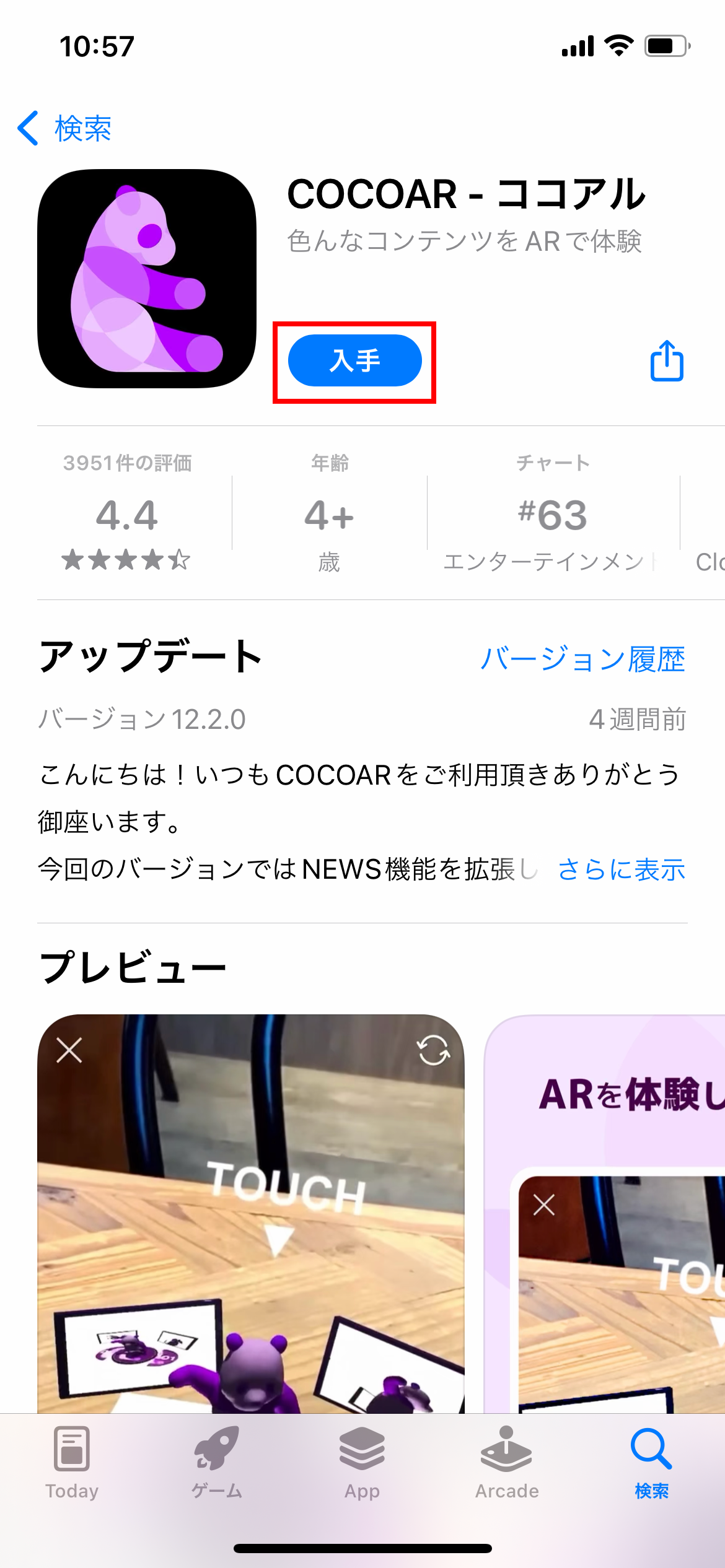Switch to the App tab
This screenshot has height=1568, width=725.
point(362,1463)
